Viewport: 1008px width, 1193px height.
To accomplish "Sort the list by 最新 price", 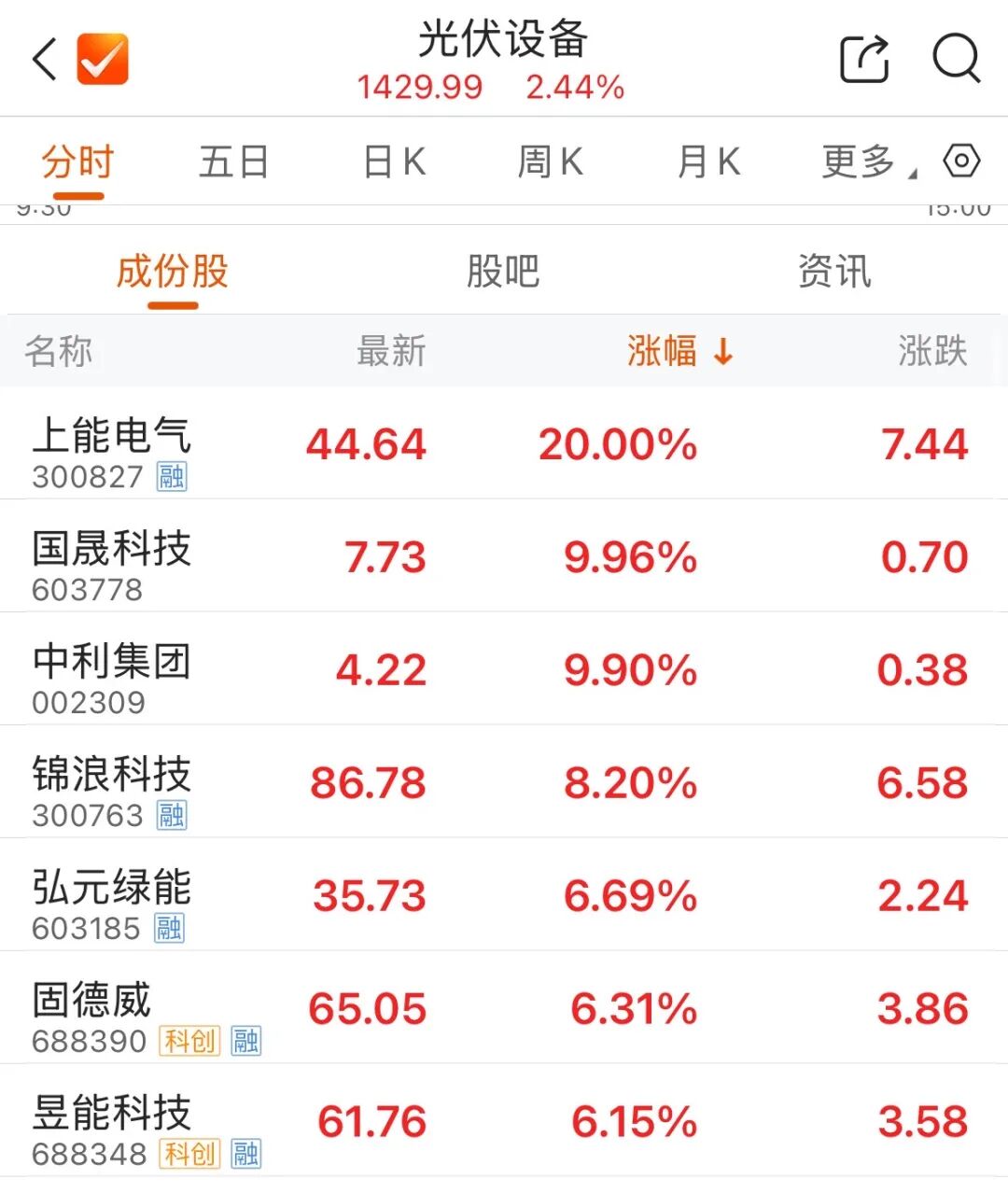I will click(391, 352).
